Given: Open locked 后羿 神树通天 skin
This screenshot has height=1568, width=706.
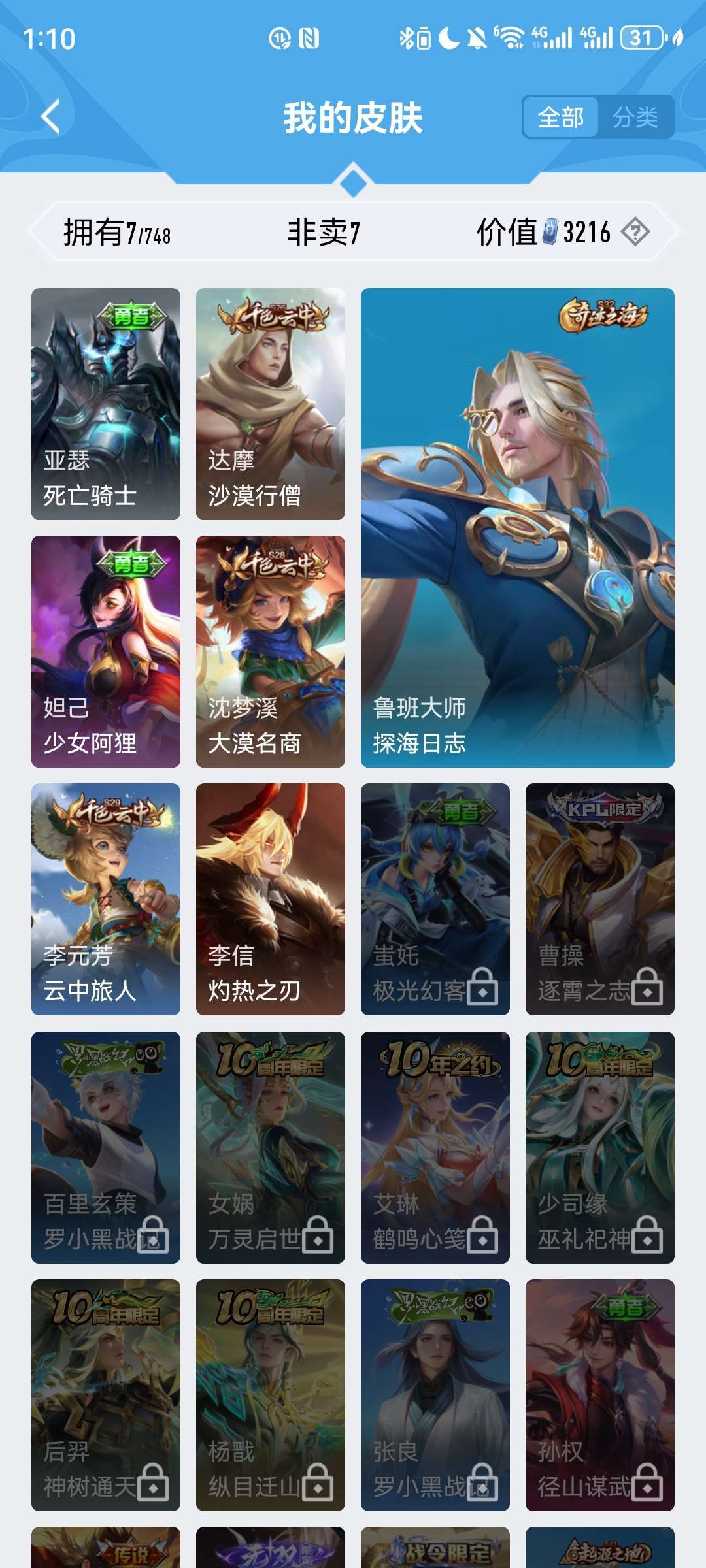Looking at the screenshot, I should pyautogui.click(x=106, y=1395).
